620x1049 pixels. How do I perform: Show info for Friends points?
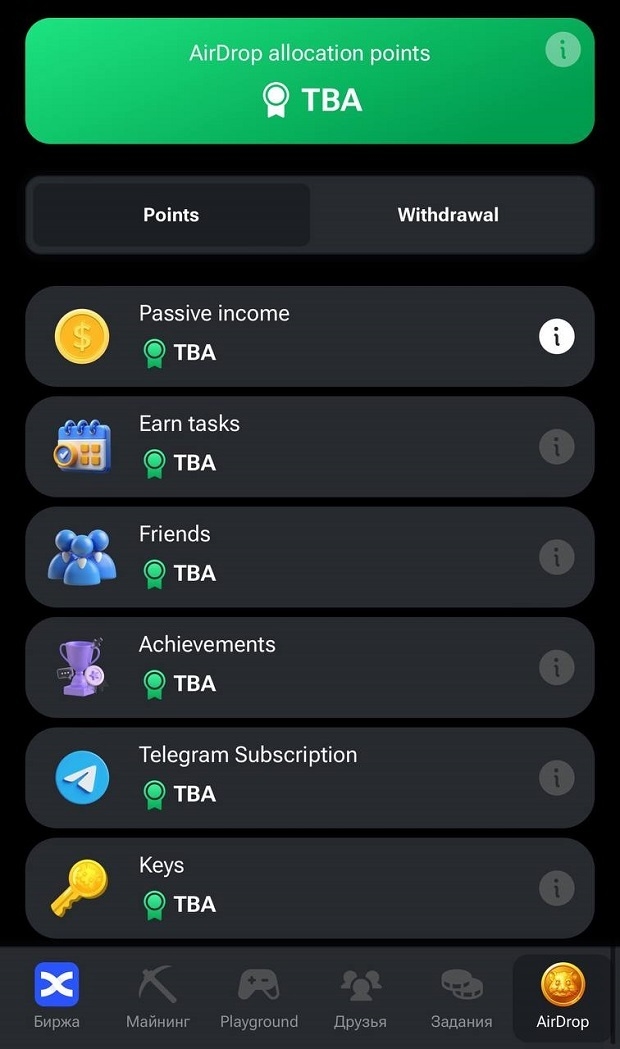click(x=557, y=557)
